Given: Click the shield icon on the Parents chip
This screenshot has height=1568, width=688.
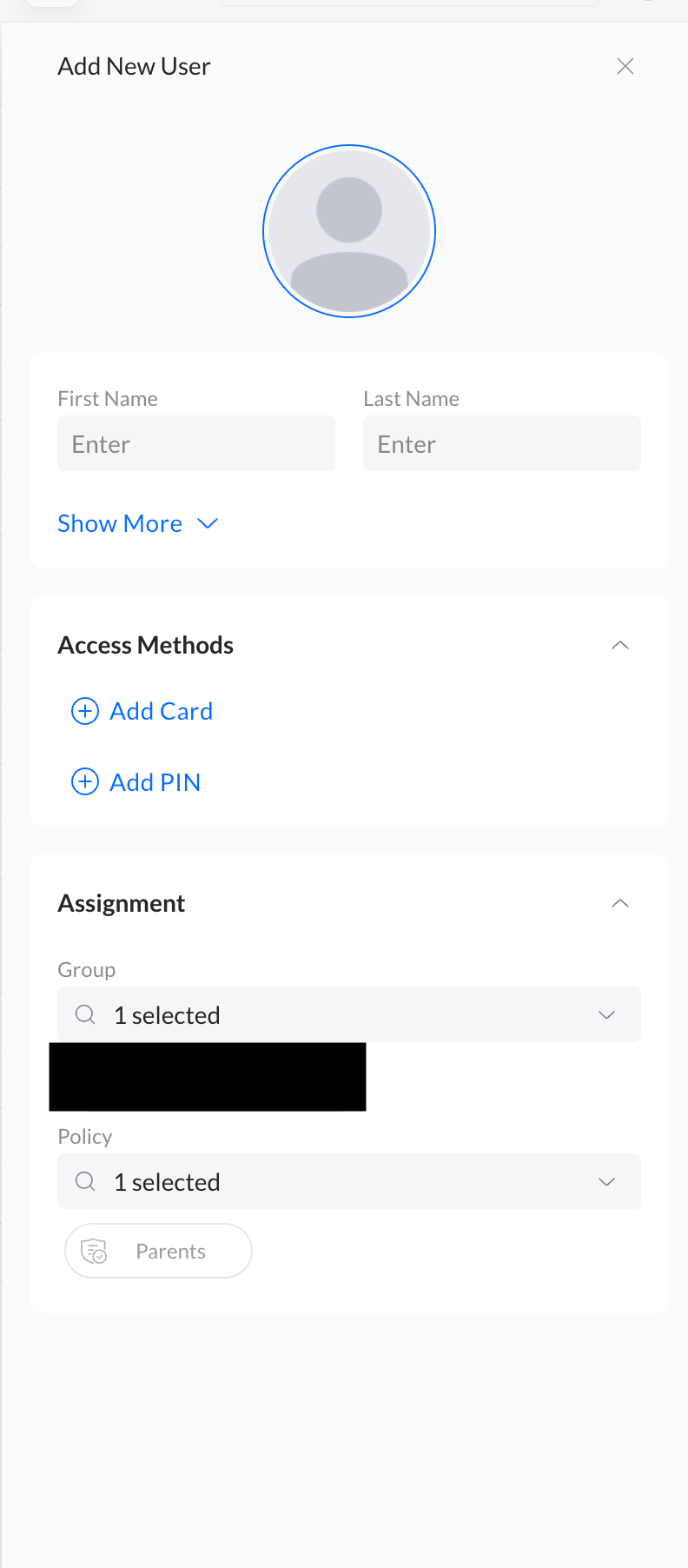Looking at the screenshot, I should pyautogui.click(x=93, y=1251).
